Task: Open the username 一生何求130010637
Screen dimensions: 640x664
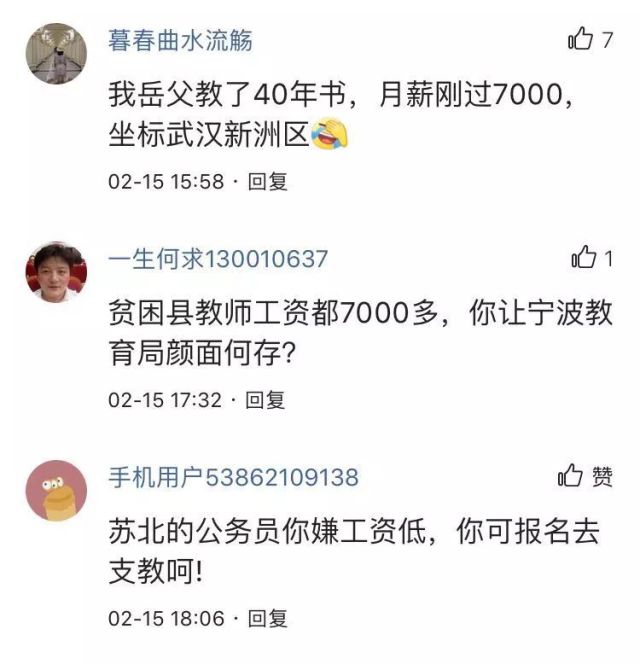Action: pyautogui.click(x=217, y=259)
